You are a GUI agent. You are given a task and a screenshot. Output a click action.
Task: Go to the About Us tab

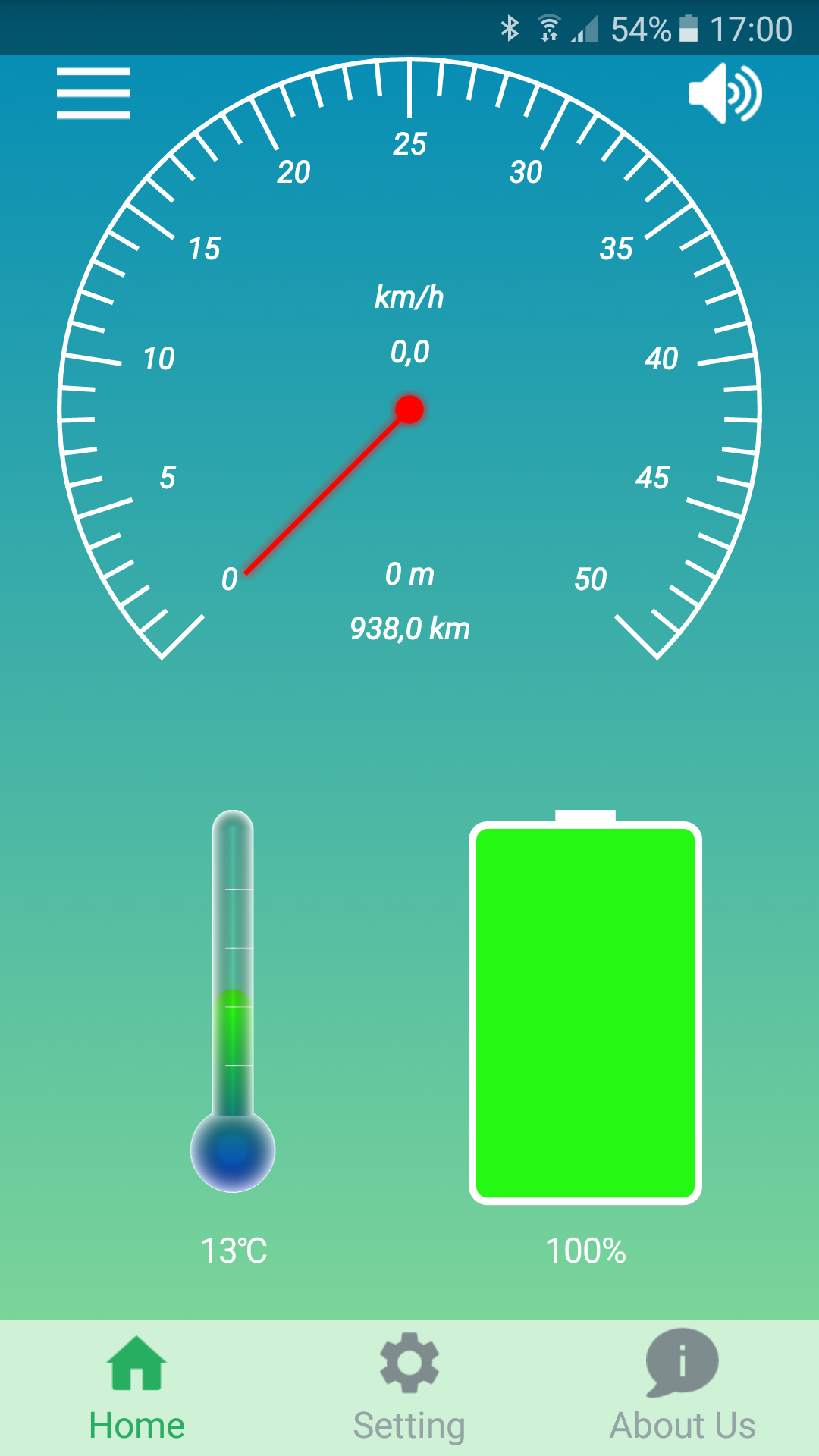682,1387
